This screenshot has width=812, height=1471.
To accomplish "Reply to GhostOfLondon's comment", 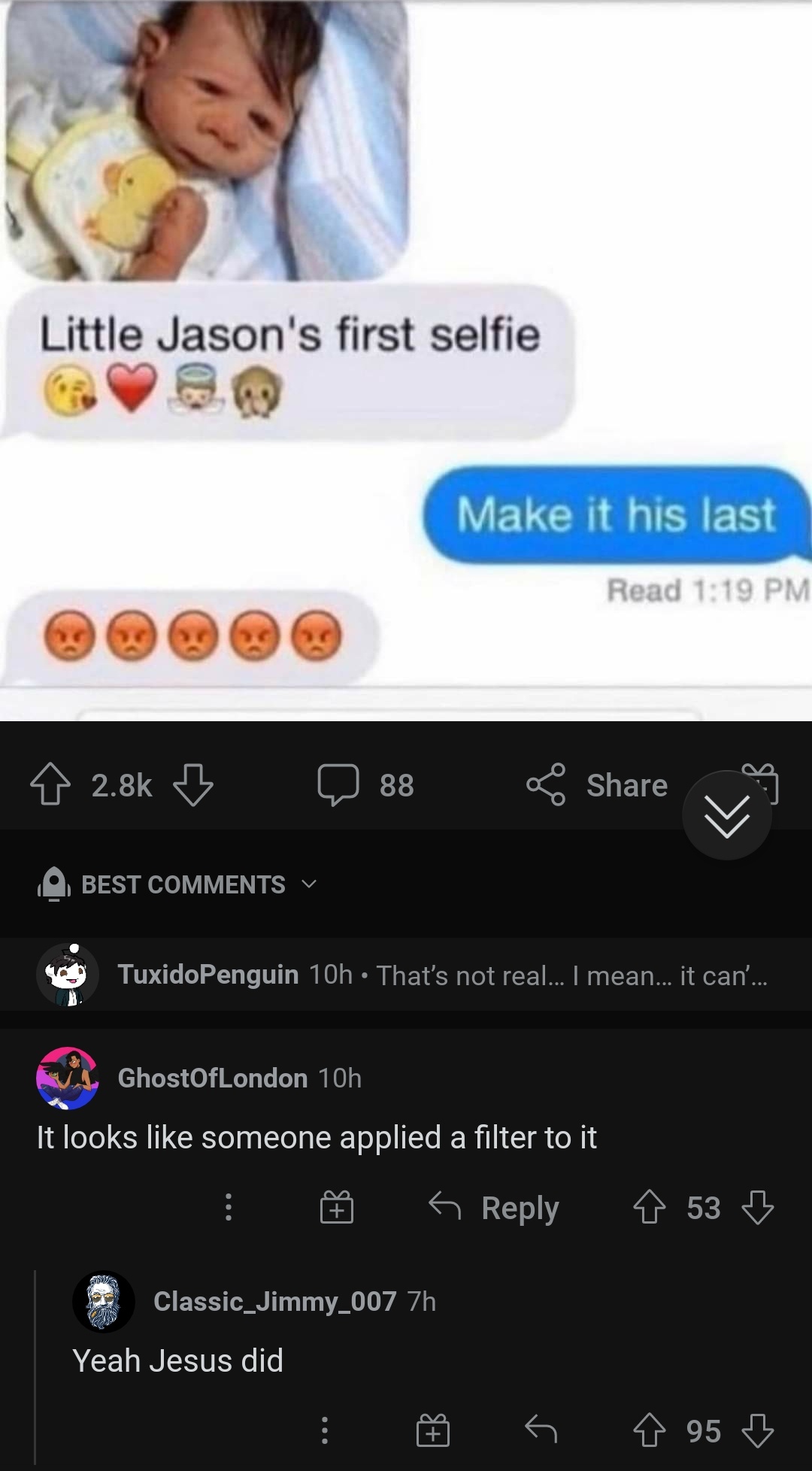I will click(495, 1207).
